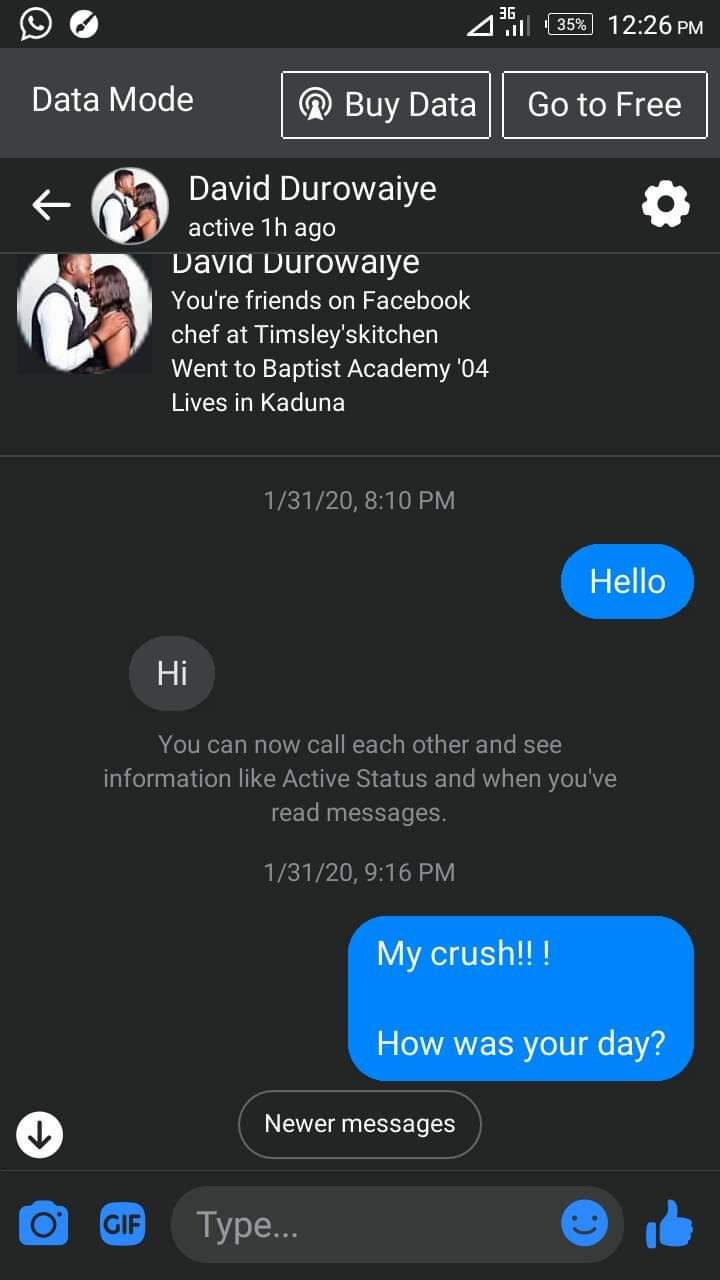Switch to free mode with Go to Free

[604, 105]
